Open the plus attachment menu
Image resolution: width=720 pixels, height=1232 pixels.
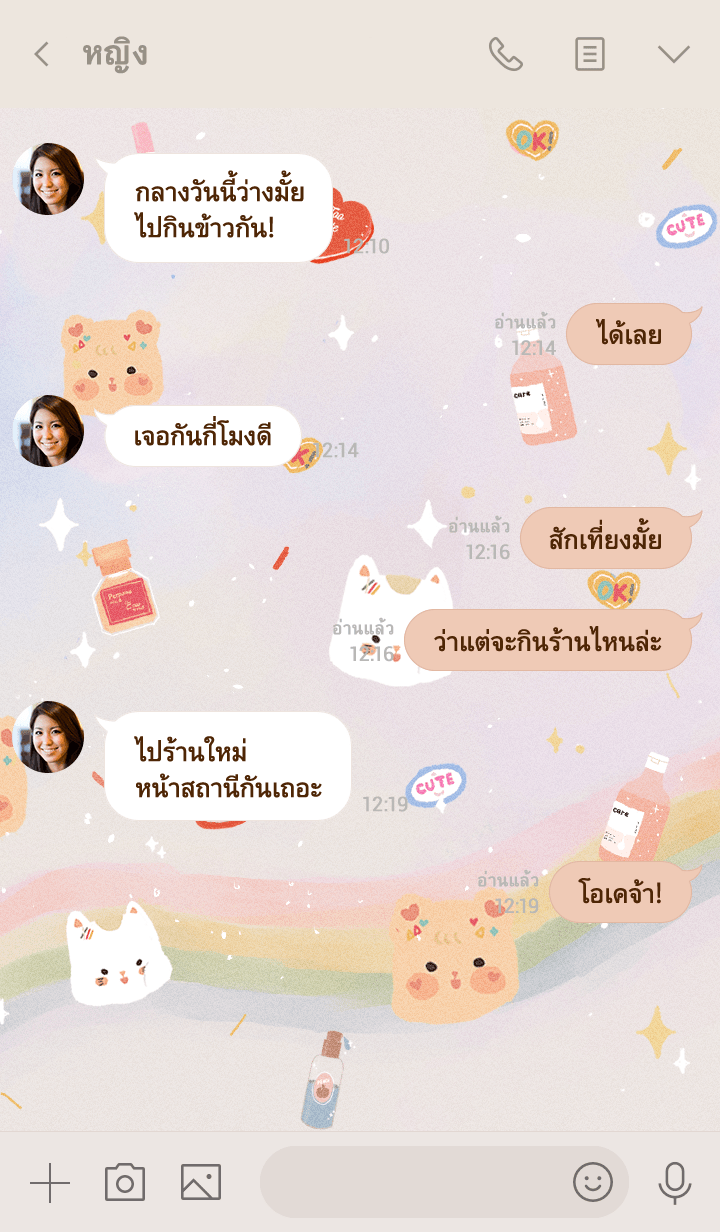tap(50, 1184)
